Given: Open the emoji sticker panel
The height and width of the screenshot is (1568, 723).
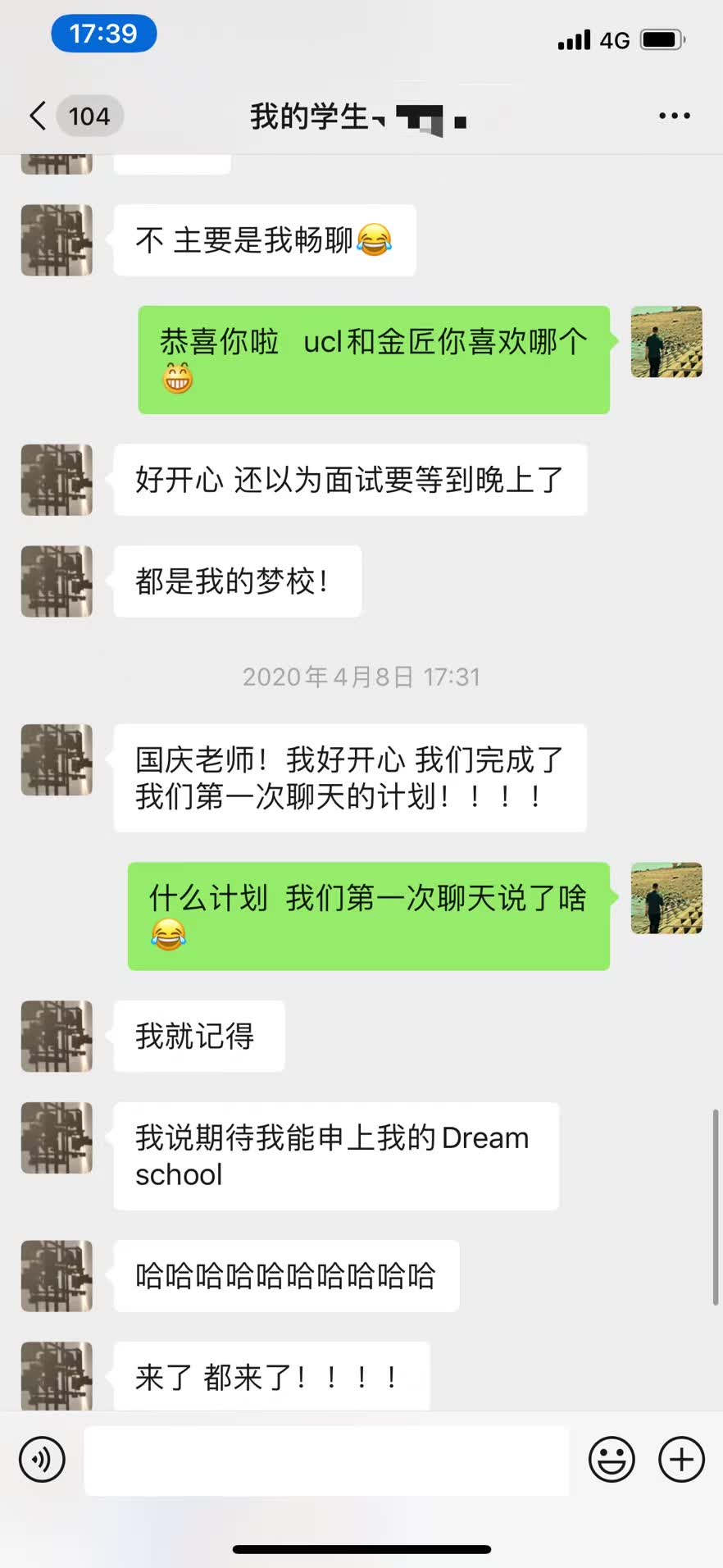Looking at the screenshot, I should (612, 1459).
